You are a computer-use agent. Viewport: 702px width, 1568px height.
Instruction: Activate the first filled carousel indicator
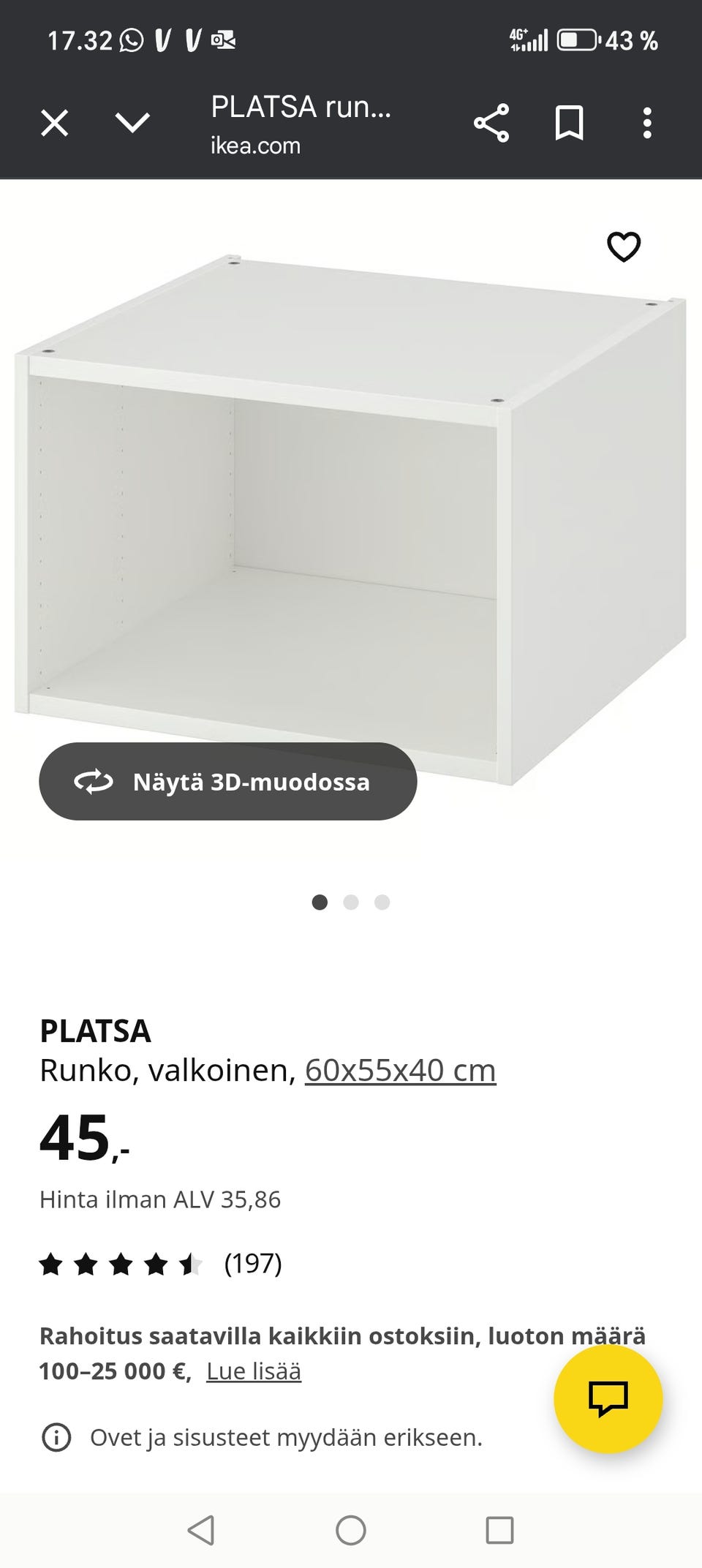(x=320, y=902)
